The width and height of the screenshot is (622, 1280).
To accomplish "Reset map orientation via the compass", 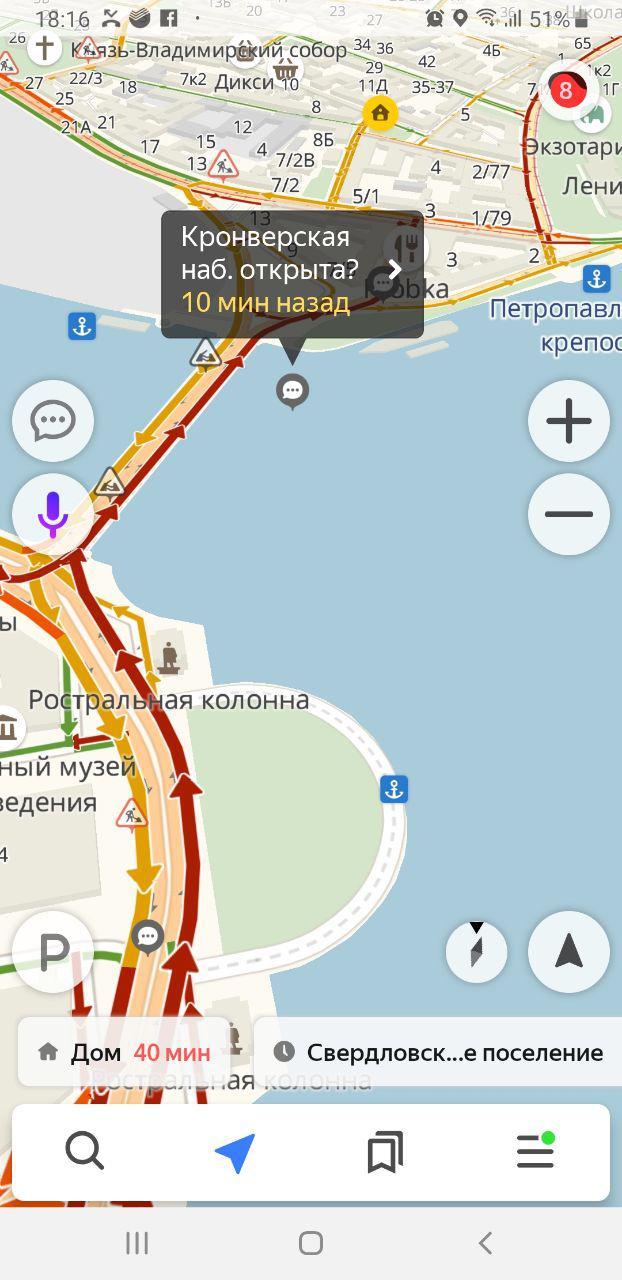I will click(477, 951).
